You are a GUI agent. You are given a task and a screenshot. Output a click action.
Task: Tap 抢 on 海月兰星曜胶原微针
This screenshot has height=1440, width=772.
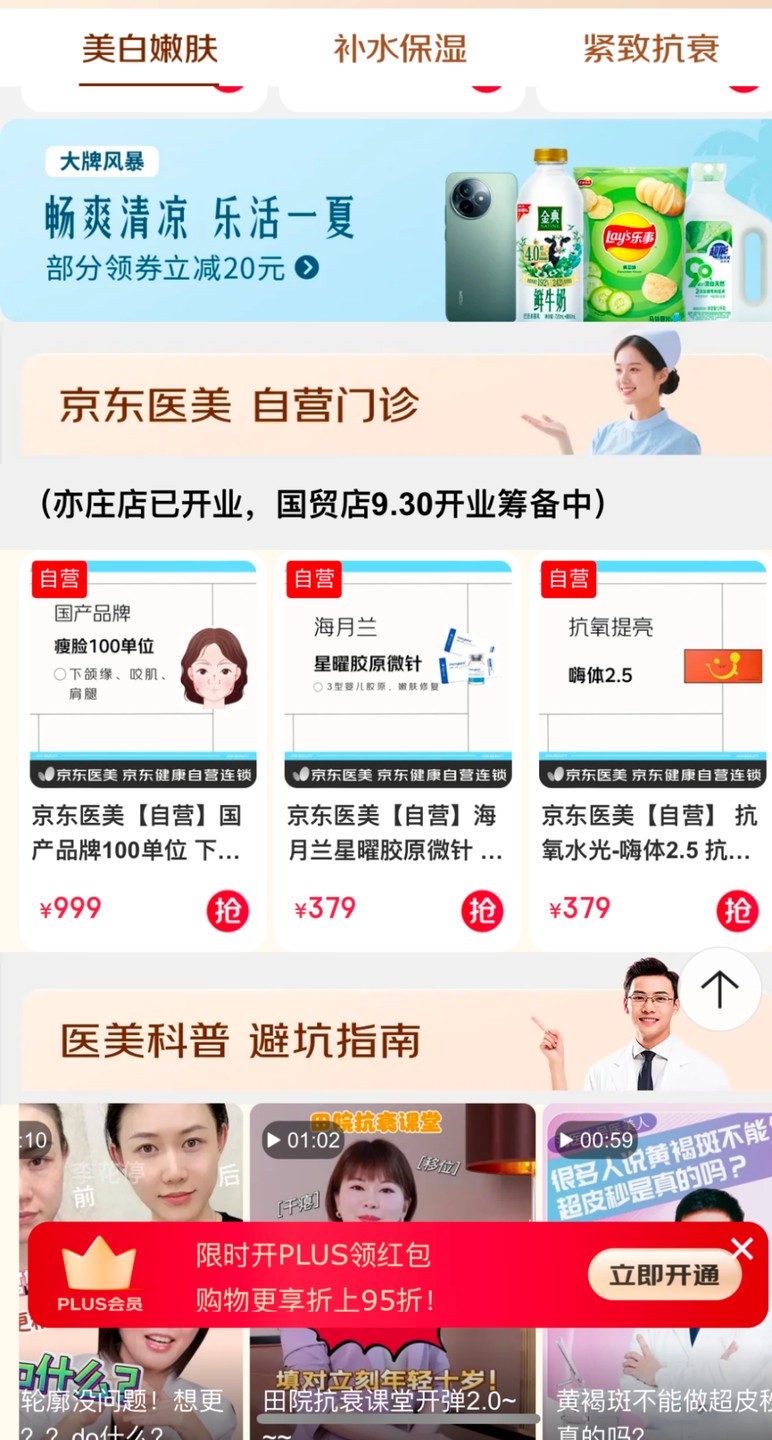click(x=482, y=910)
